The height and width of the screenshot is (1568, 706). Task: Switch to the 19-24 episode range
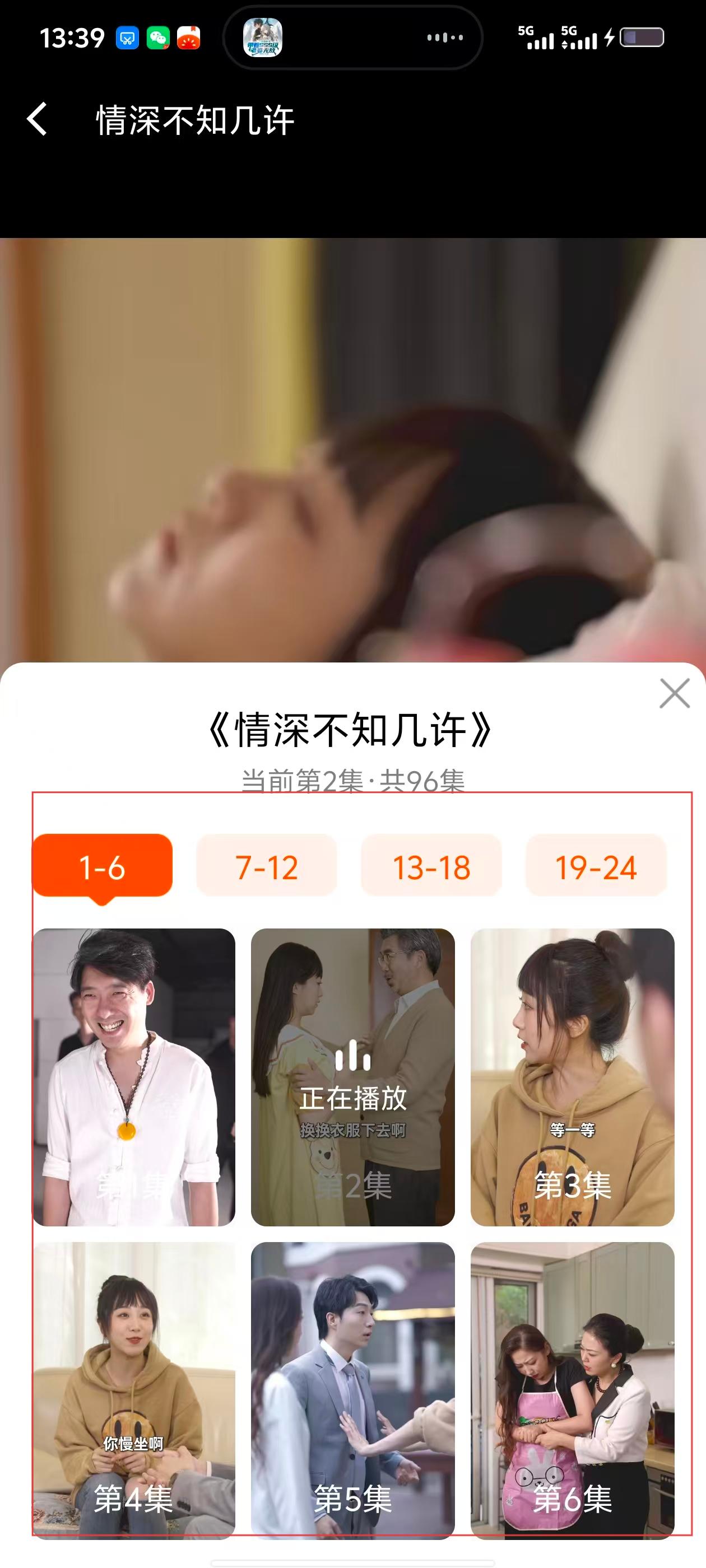point(596,866)
